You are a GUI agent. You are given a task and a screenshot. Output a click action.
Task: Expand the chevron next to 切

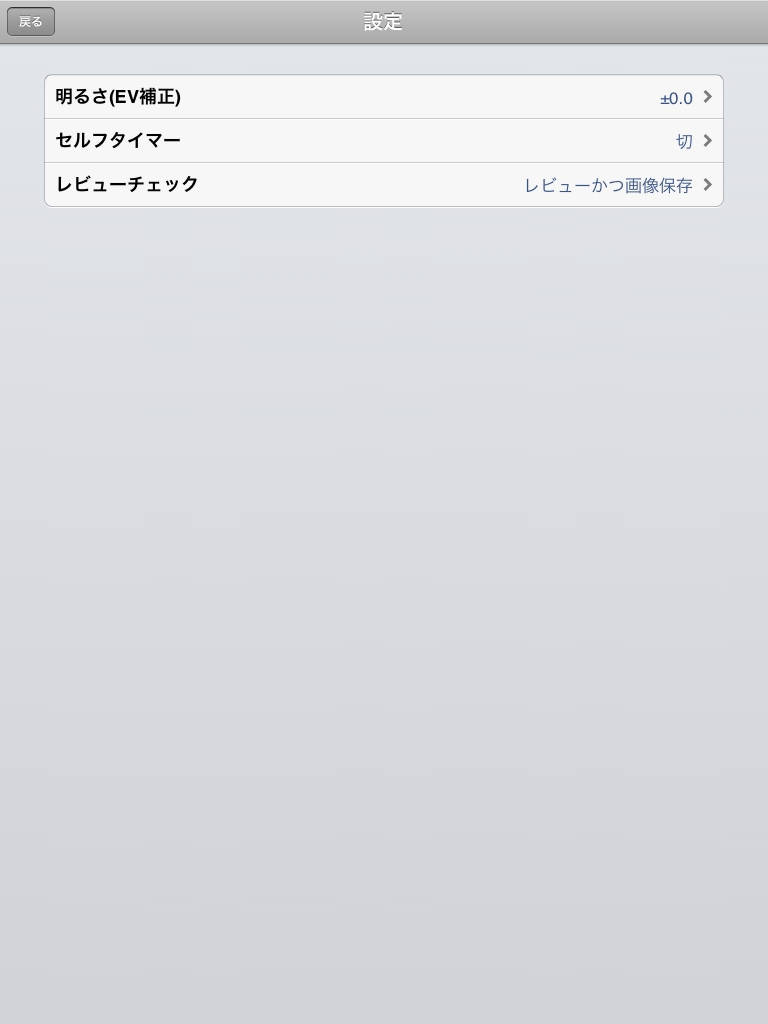pyautogui.click(x=707, y=141)
